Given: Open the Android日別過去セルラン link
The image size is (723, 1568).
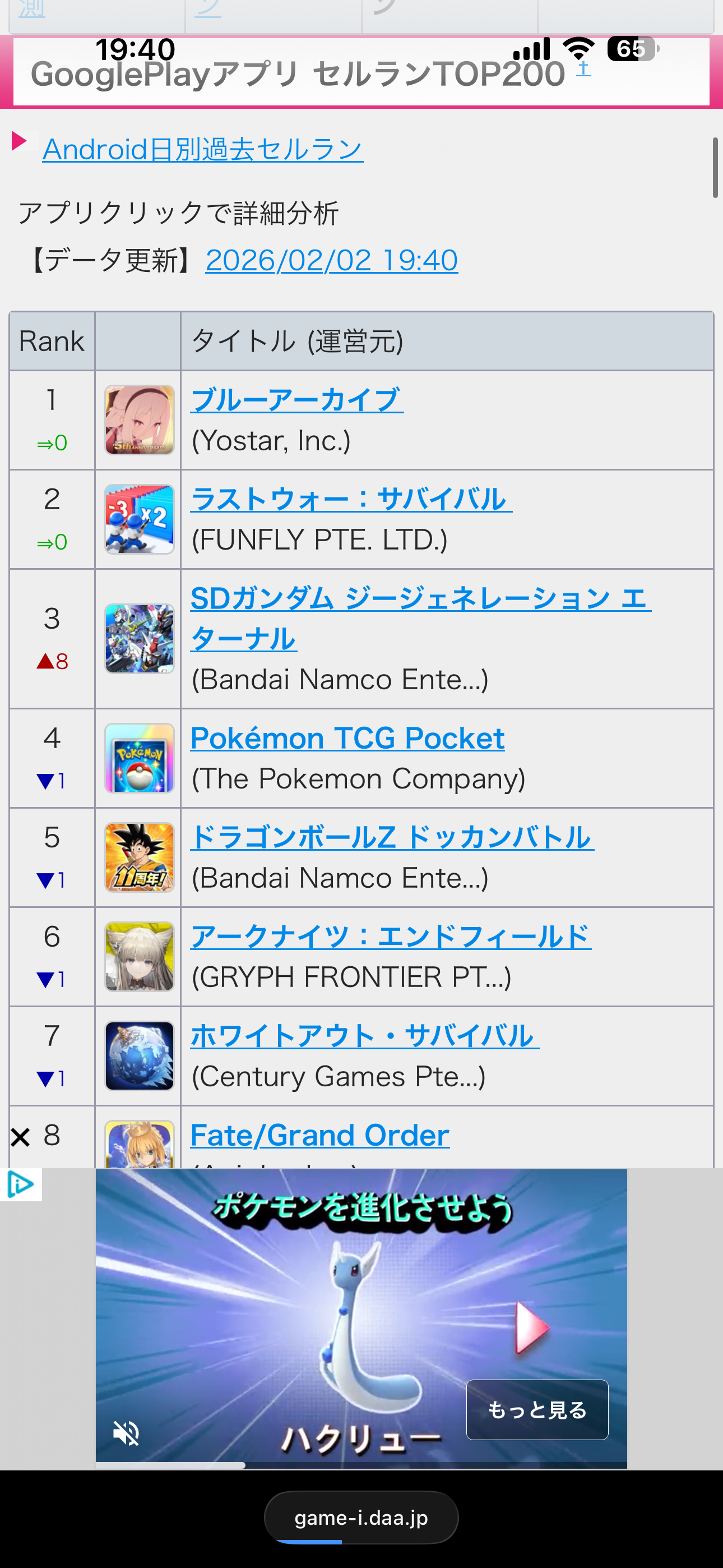Looking at the screenshot, I should click(203, 149).
